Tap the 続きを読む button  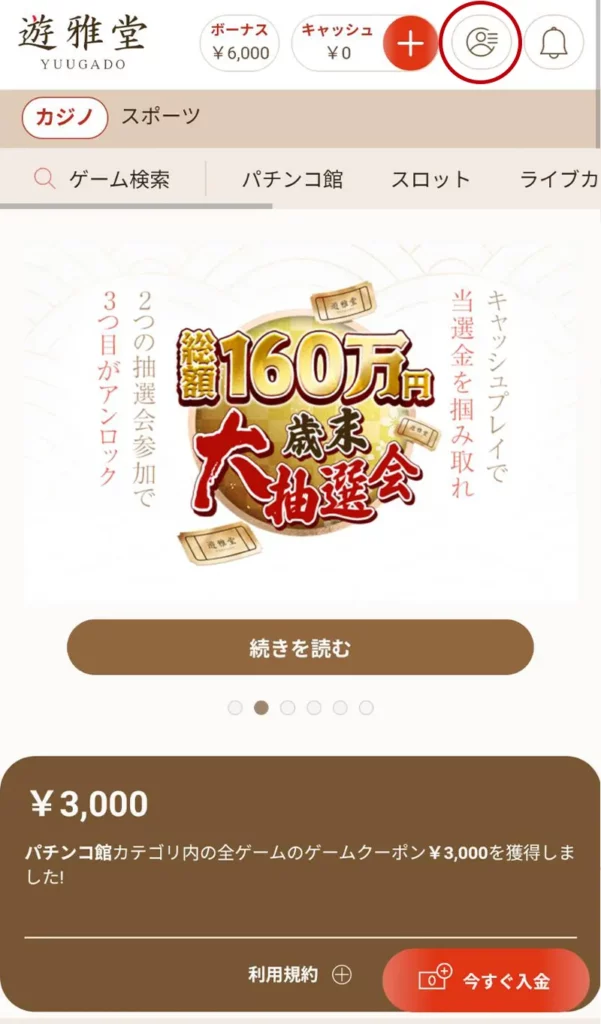(300, 647)
